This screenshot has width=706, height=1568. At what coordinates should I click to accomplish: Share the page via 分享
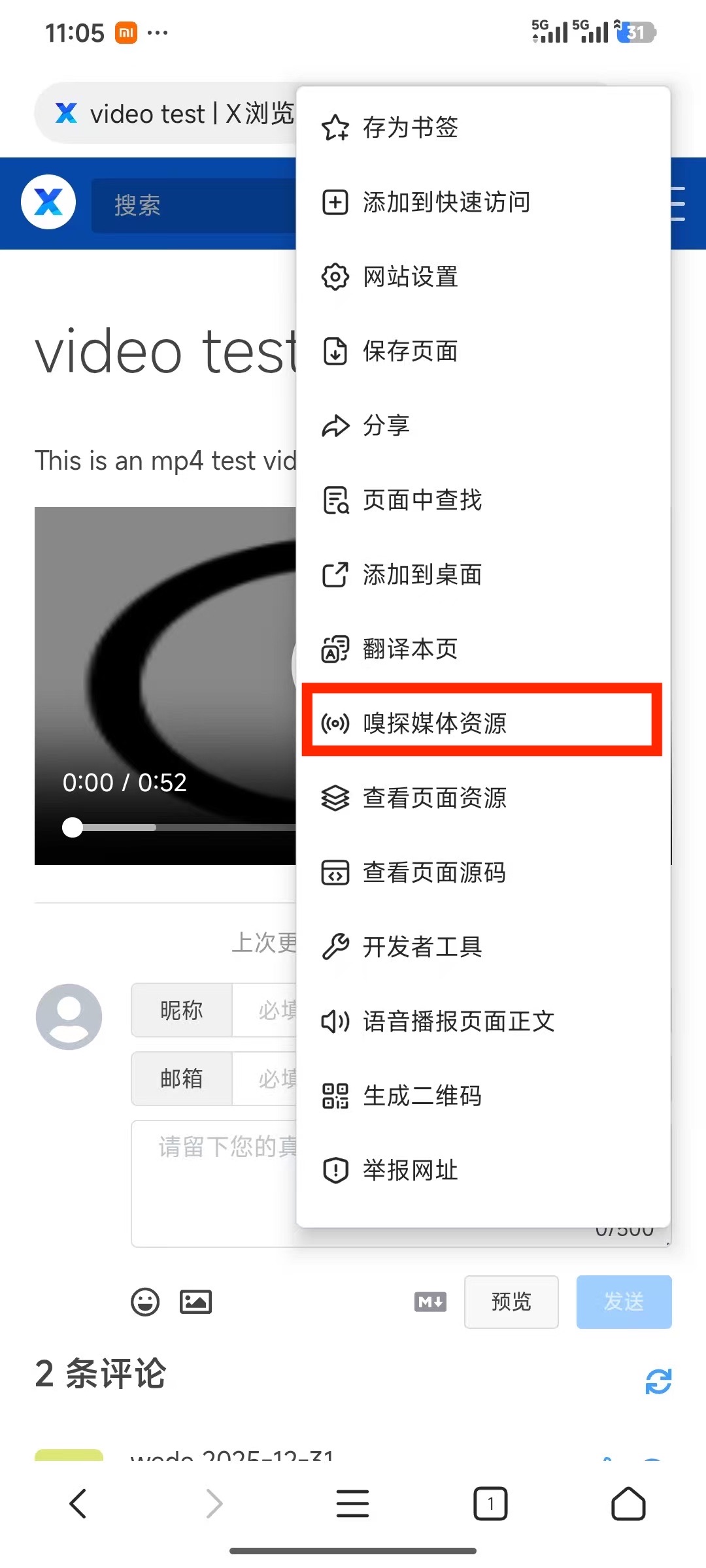coord(386,426)
